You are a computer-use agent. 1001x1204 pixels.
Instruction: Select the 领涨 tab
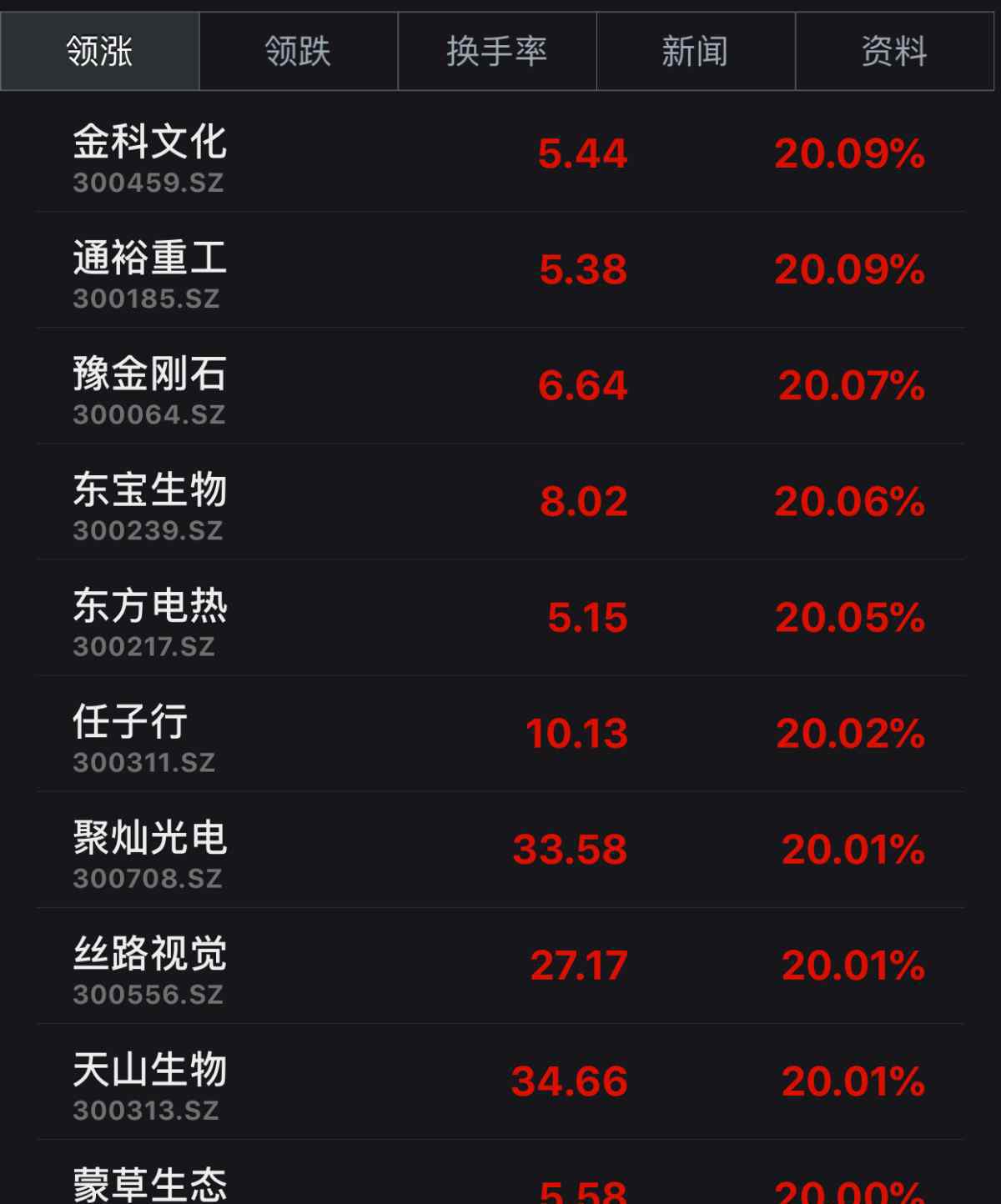100,52
